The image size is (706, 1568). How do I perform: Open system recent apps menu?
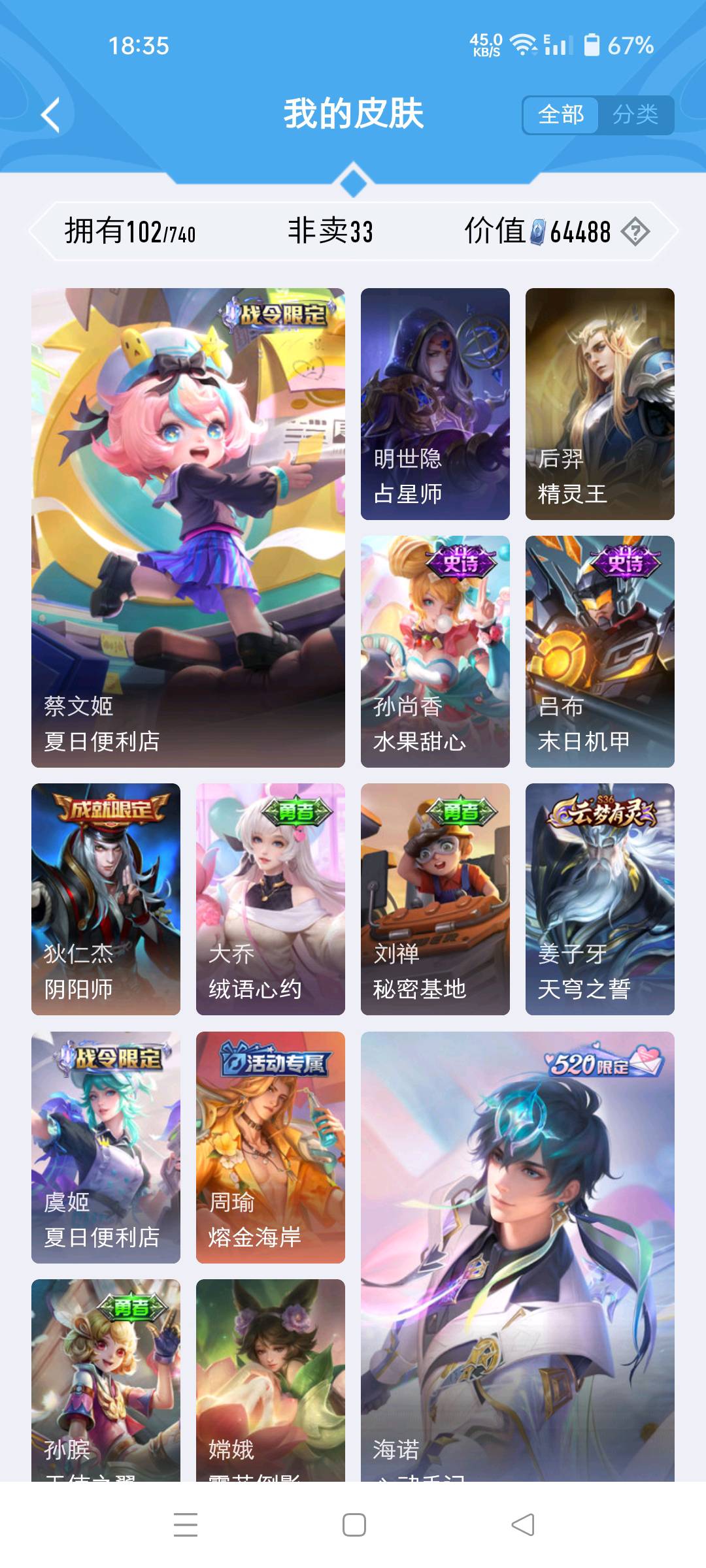coord(186,1525)
